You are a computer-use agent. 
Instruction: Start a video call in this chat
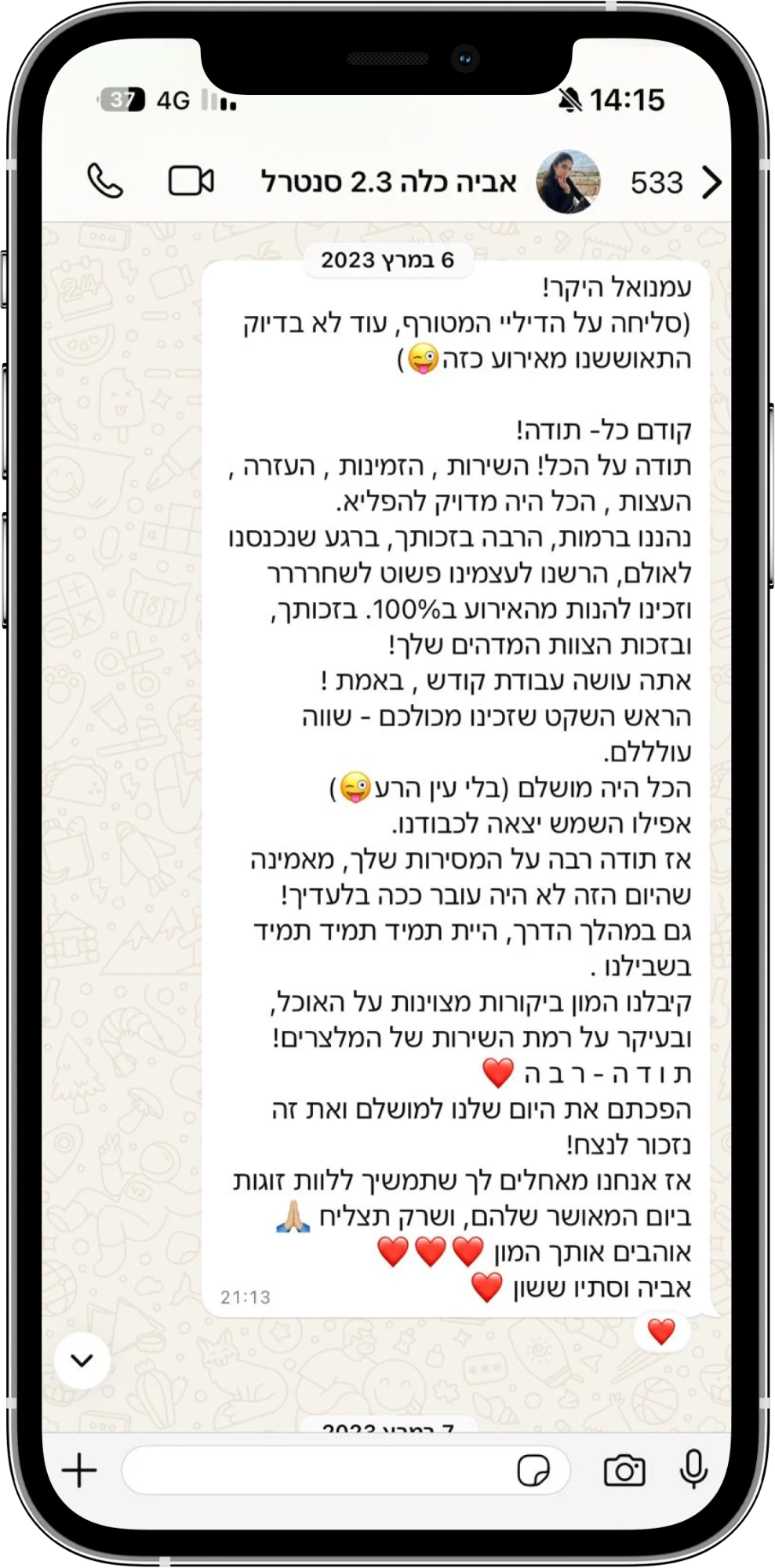(191, 181)
